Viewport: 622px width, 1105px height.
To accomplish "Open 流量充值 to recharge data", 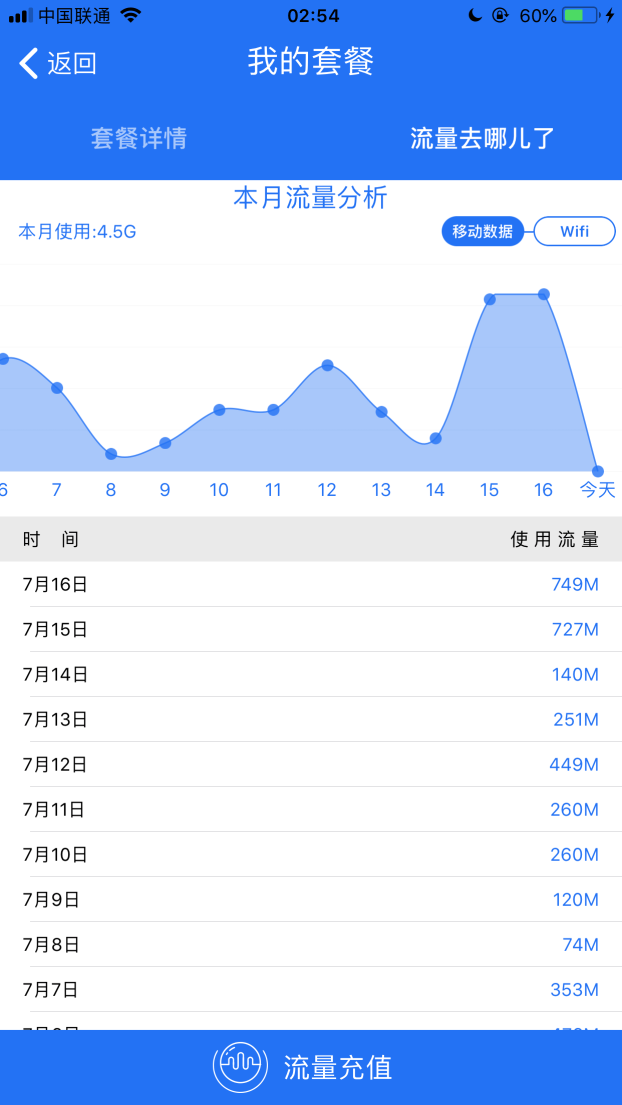I will tap(311, 1067).
